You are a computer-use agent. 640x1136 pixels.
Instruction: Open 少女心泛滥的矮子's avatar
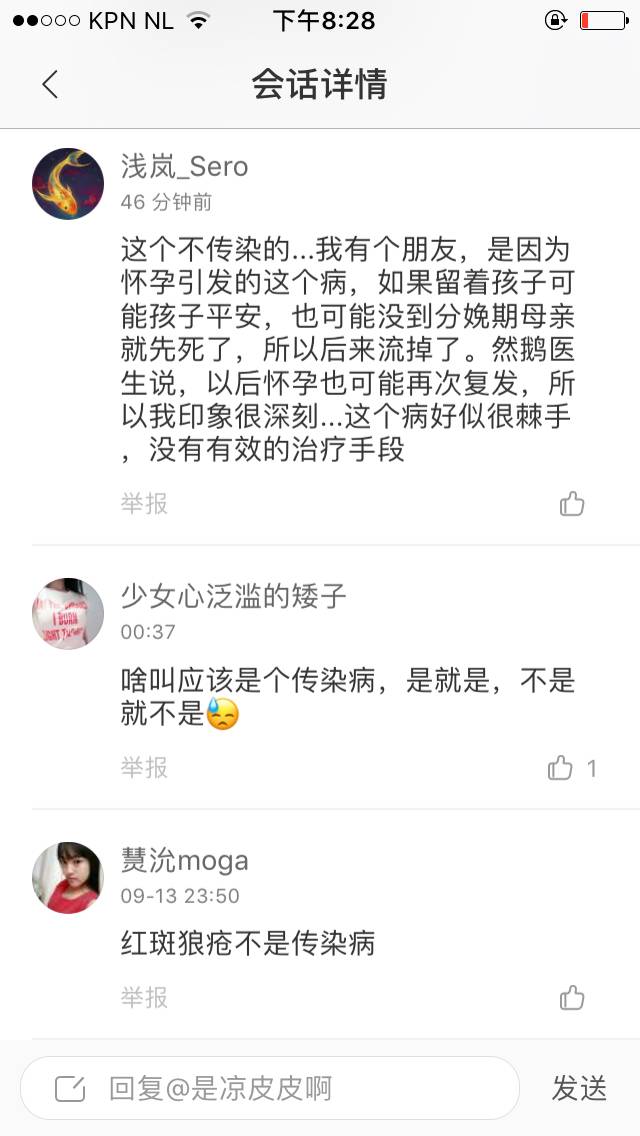68,613
